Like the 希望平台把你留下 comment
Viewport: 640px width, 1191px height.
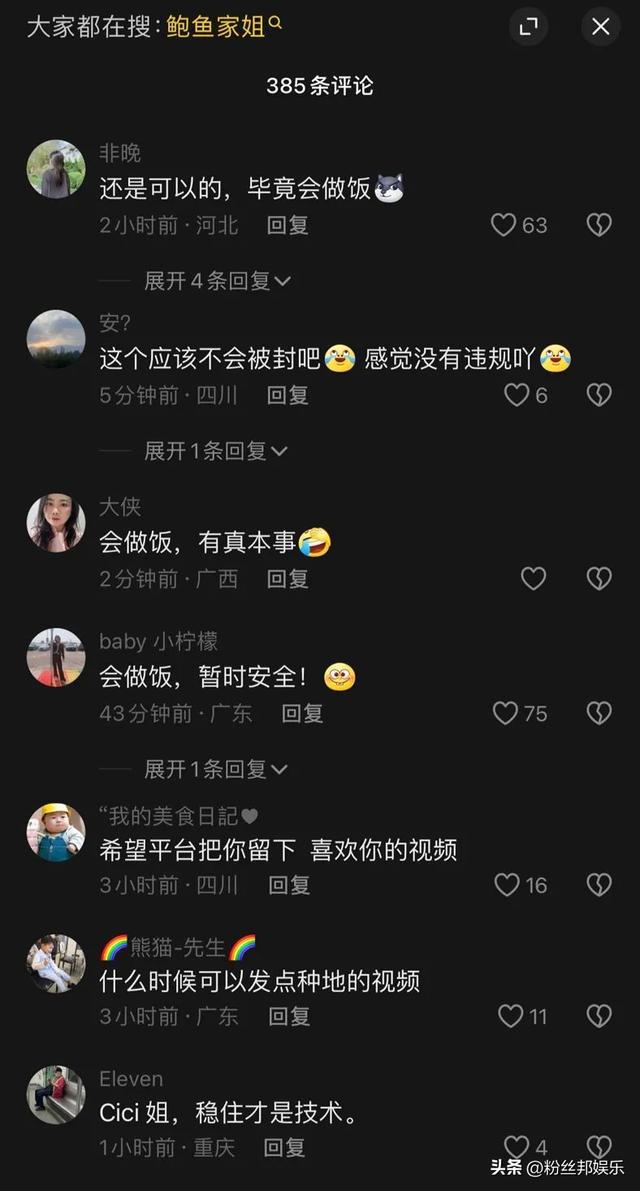(x=508, y=884)
